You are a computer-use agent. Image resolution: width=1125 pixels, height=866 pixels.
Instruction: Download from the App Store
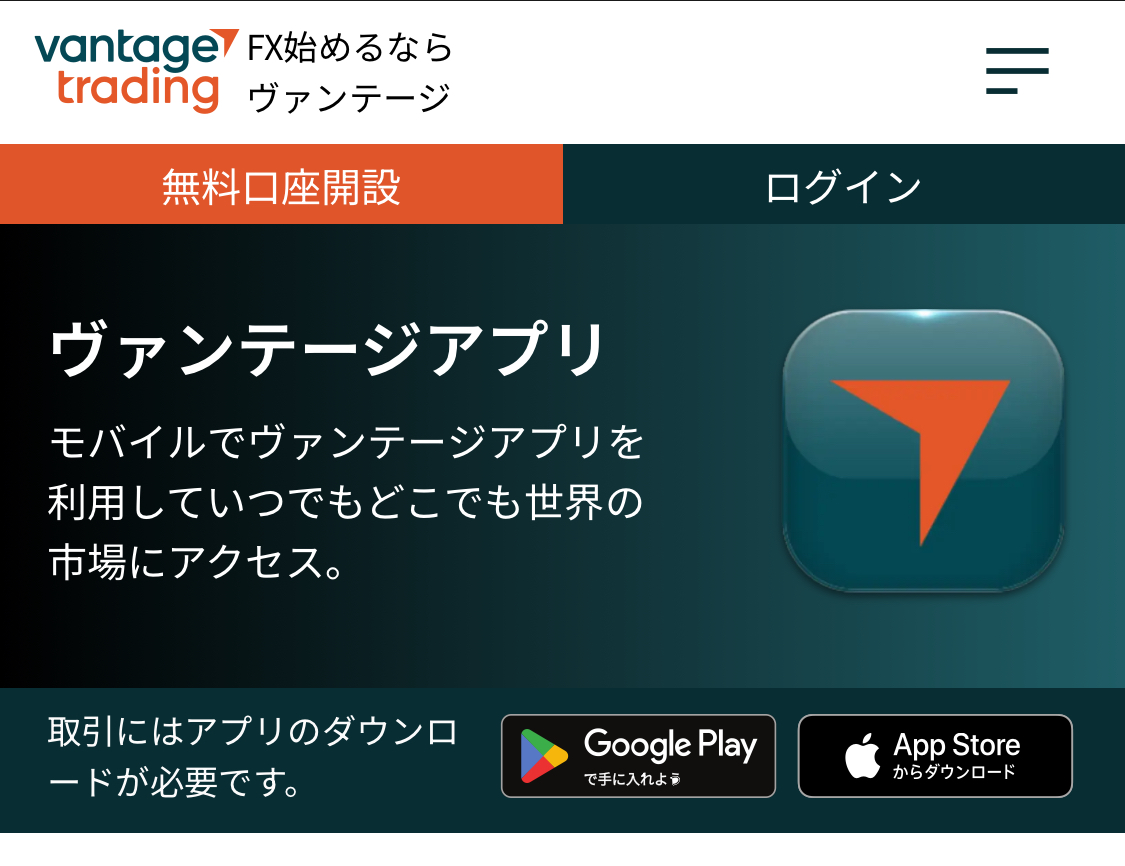[x=934, y=756]
